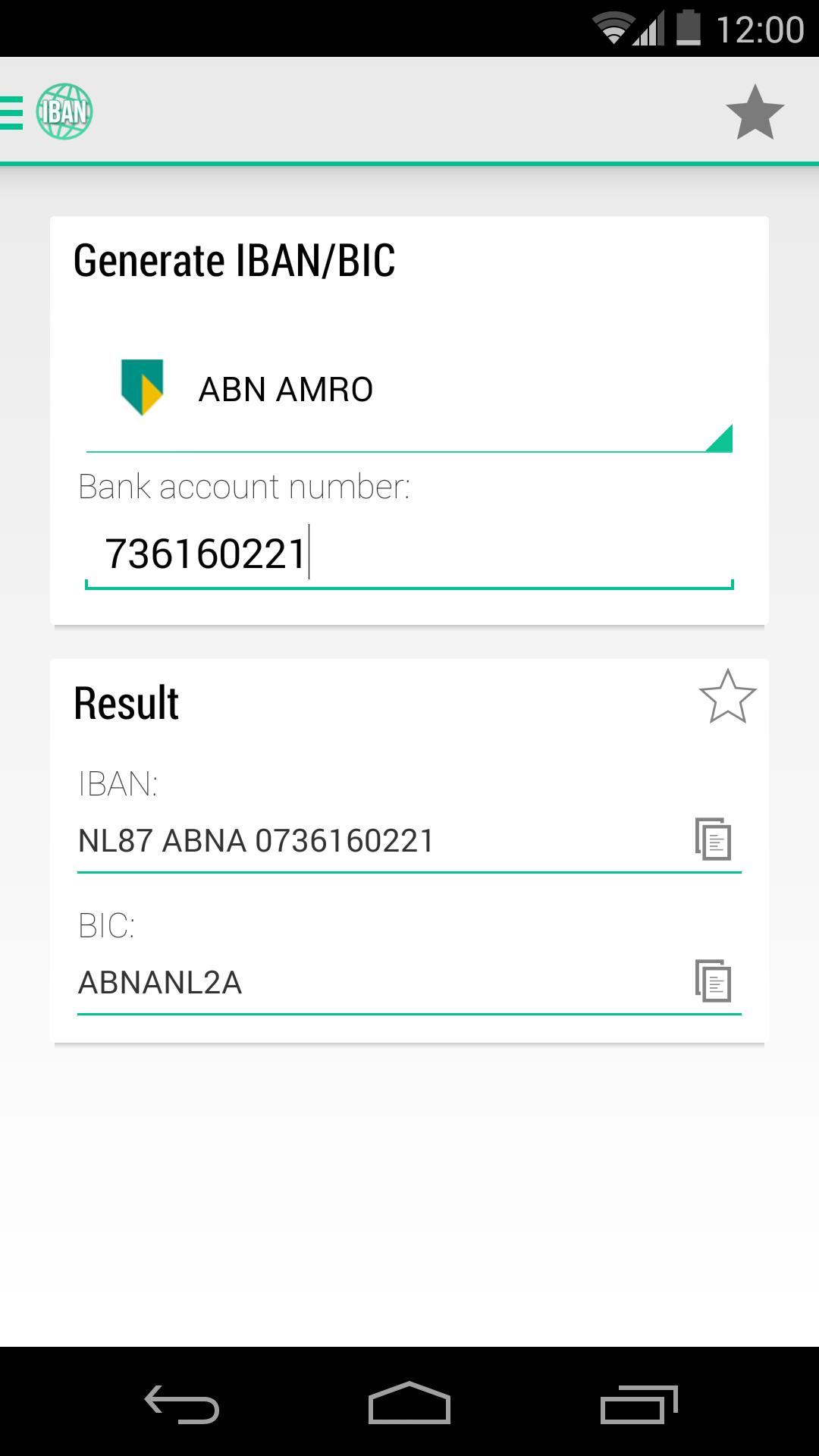
Task: Open saved favorites via toolbar star
Action: pyautogui.click(x=755, y=112)
